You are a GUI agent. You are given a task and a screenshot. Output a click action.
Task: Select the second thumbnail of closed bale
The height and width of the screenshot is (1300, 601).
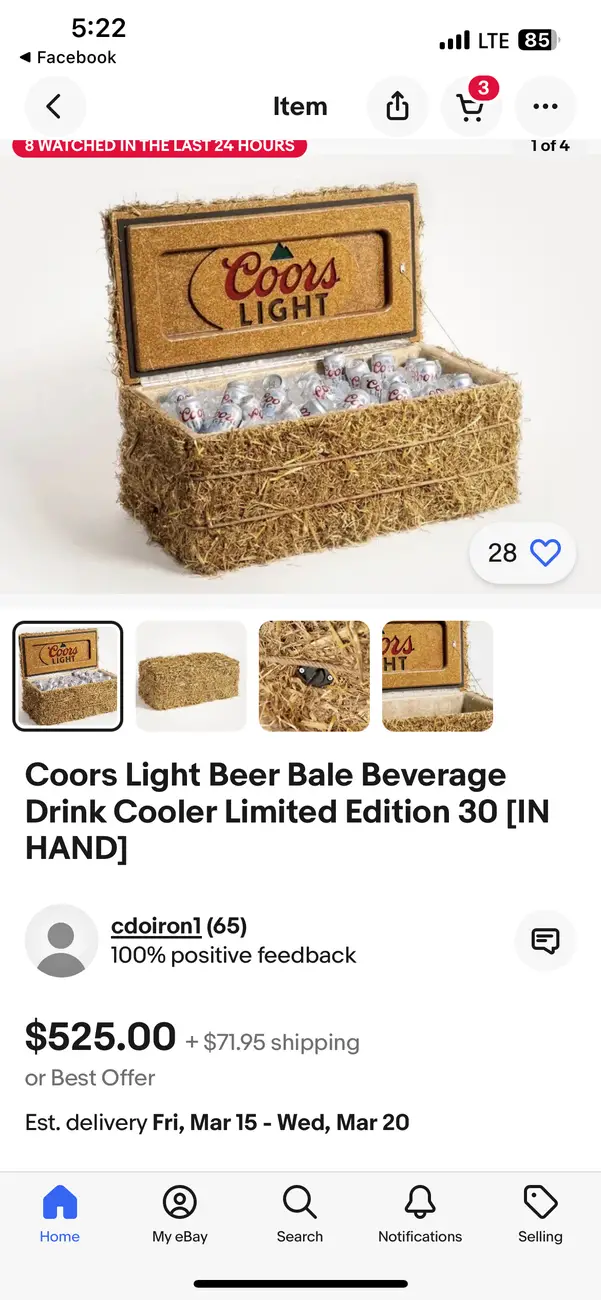coord(191,676)
